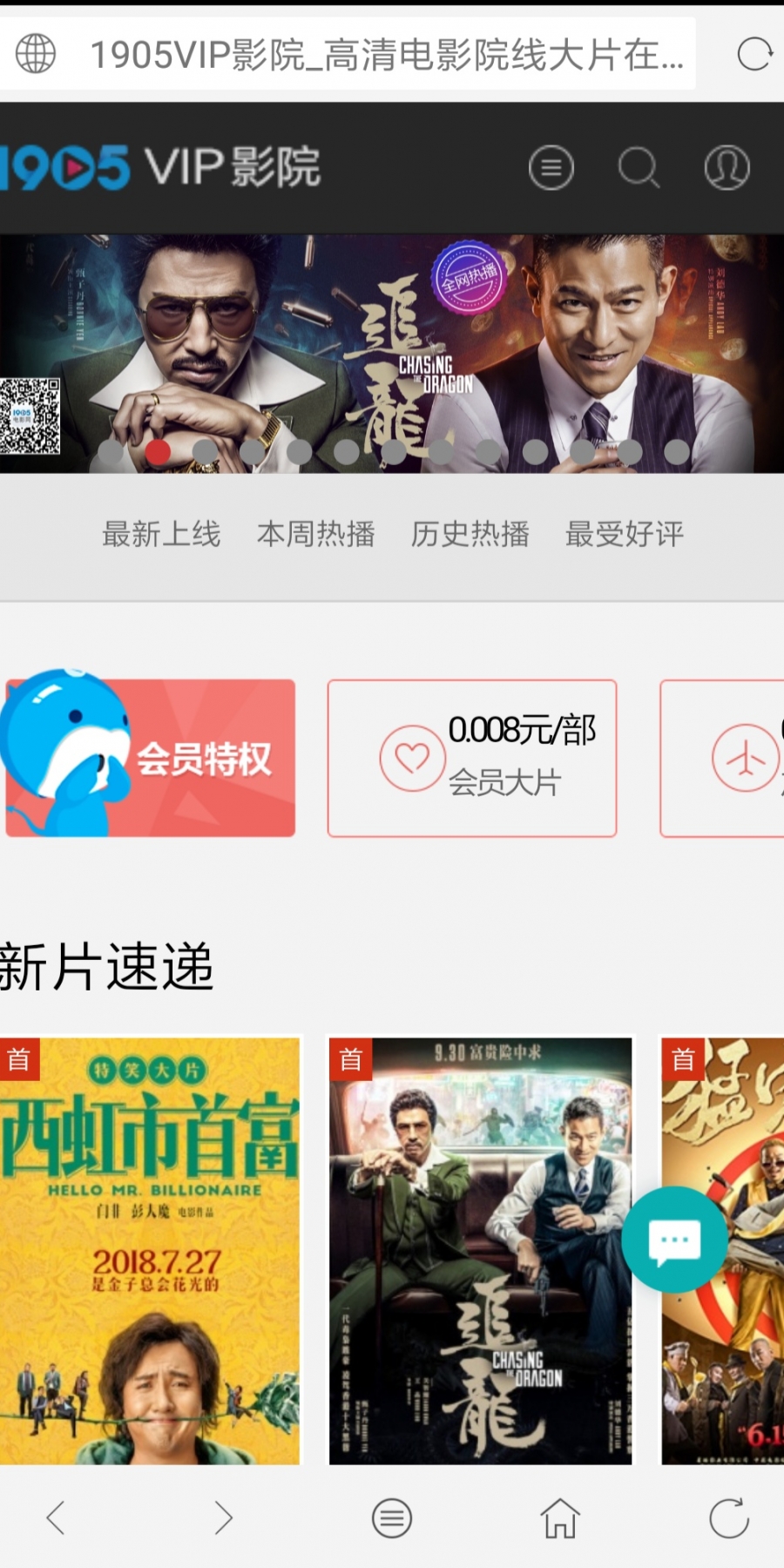
Task: Open the browser bottom menu button
Action: click(392, 1517)
